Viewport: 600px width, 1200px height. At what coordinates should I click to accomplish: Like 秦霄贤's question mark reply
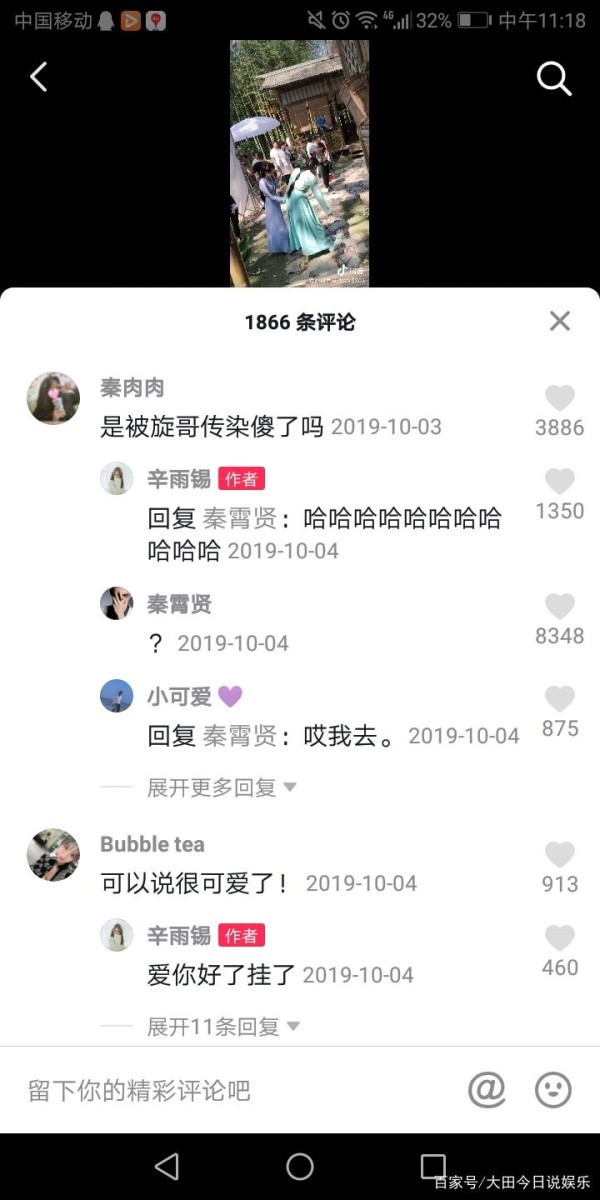pos(560,607)
